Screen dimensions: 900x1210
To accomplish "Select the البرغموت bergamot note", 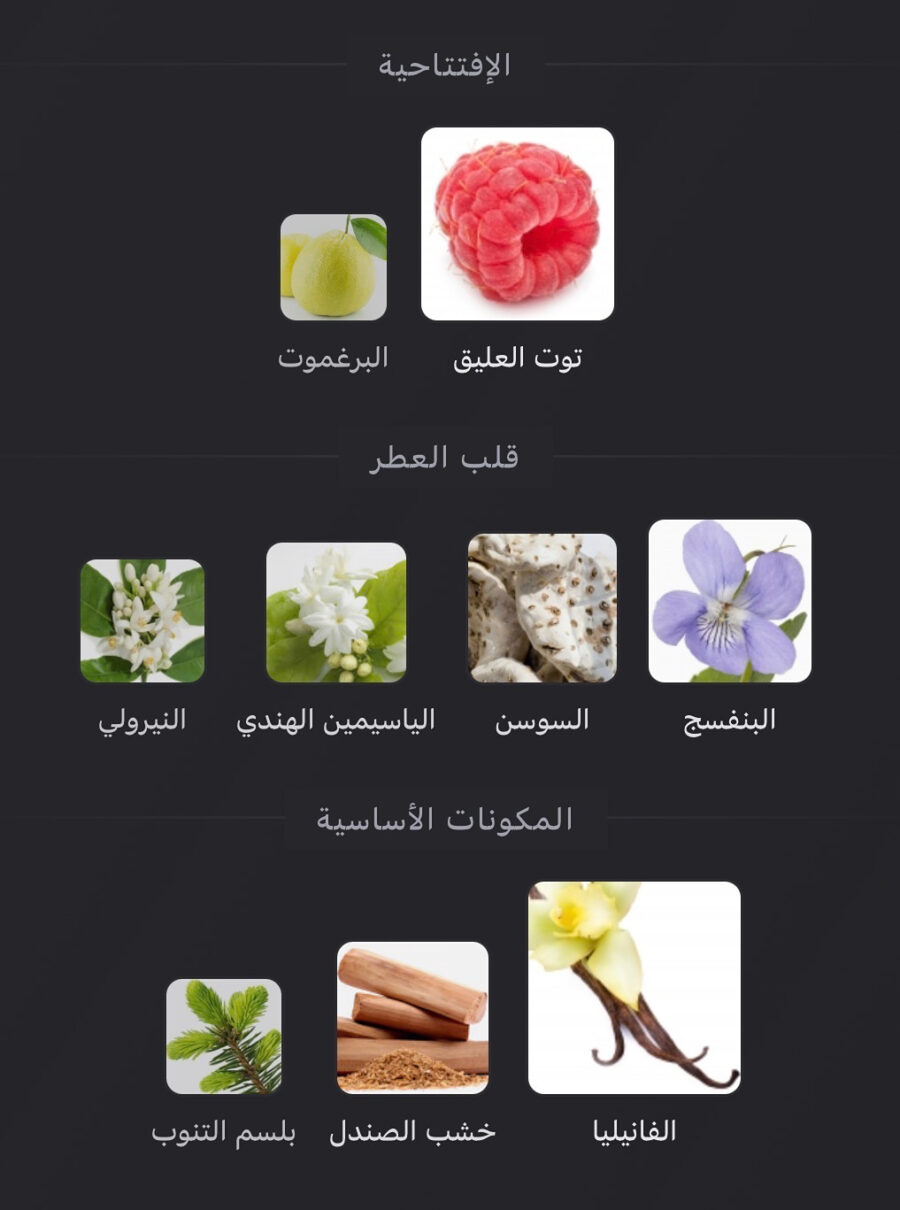I will tap(333, 267).
